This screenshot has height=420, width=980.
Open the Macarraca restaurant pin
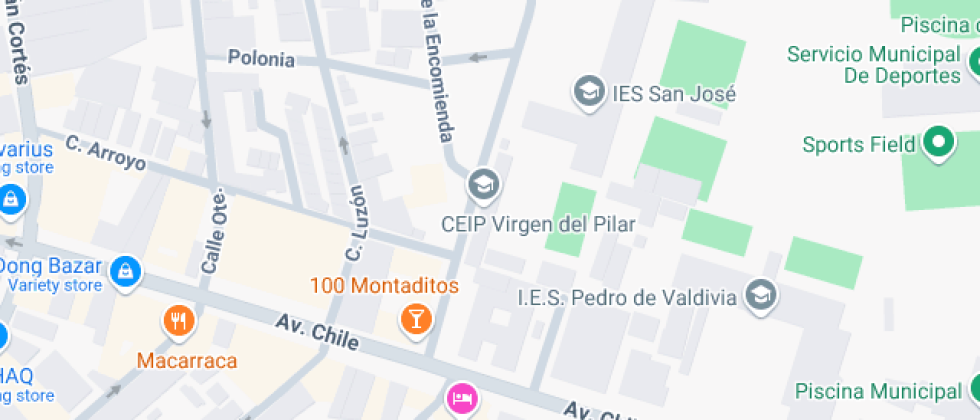click(x=178, y=321)
